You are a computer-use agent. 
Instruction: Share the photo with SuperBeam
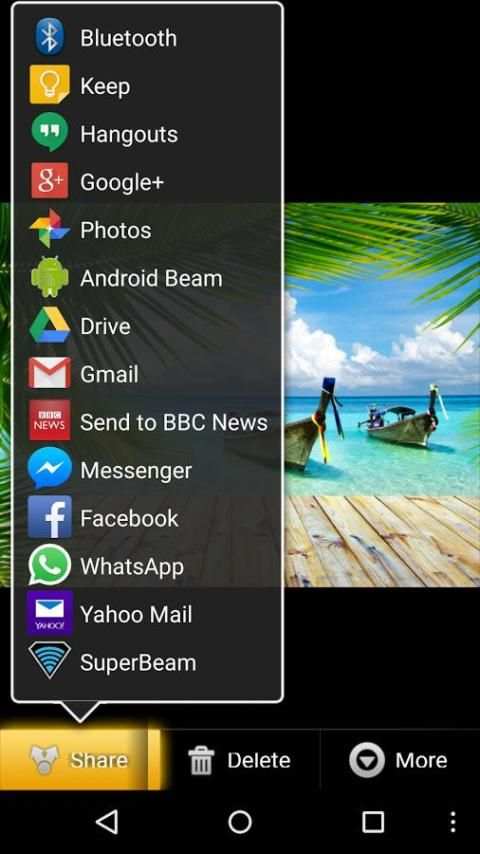[x=147, y=662]
